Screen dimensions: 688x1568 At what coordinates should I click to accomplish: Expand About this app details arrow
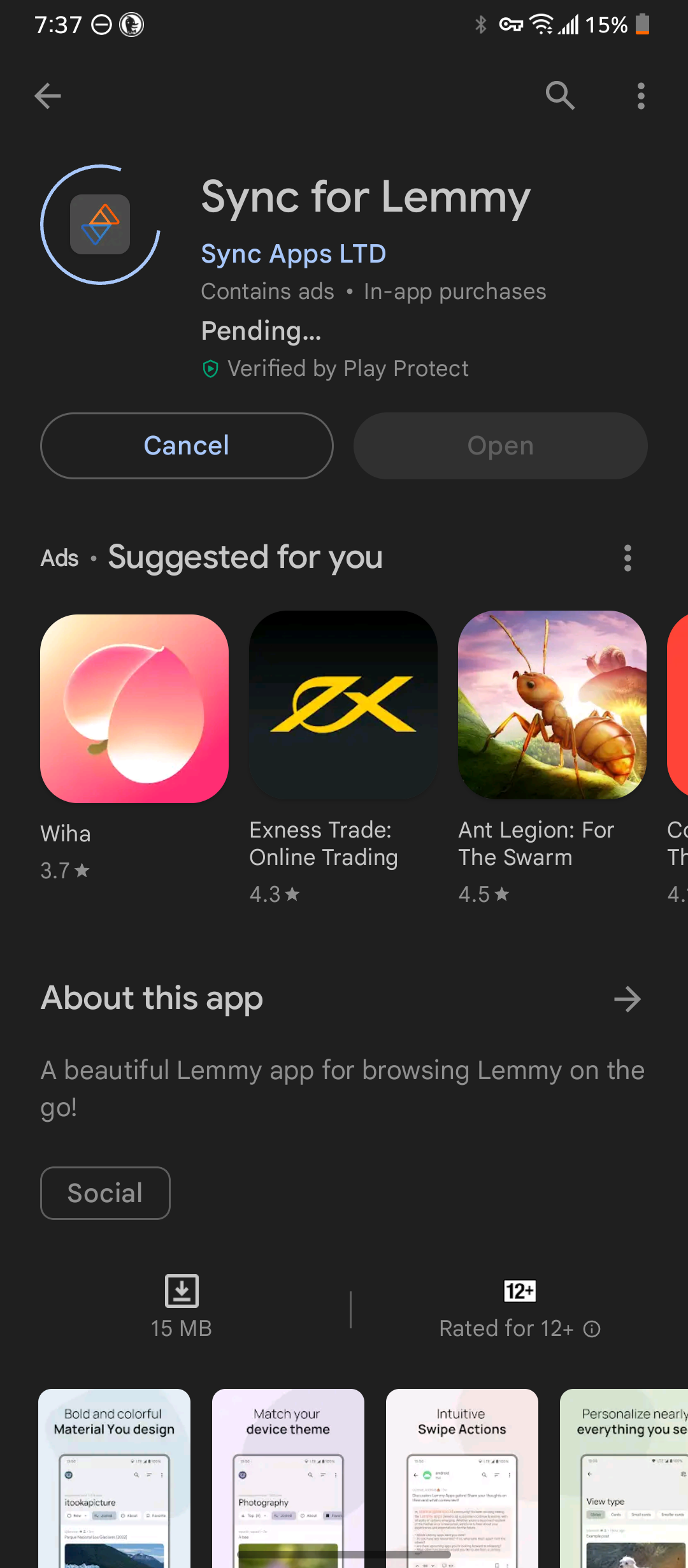(x=627, y=999)
